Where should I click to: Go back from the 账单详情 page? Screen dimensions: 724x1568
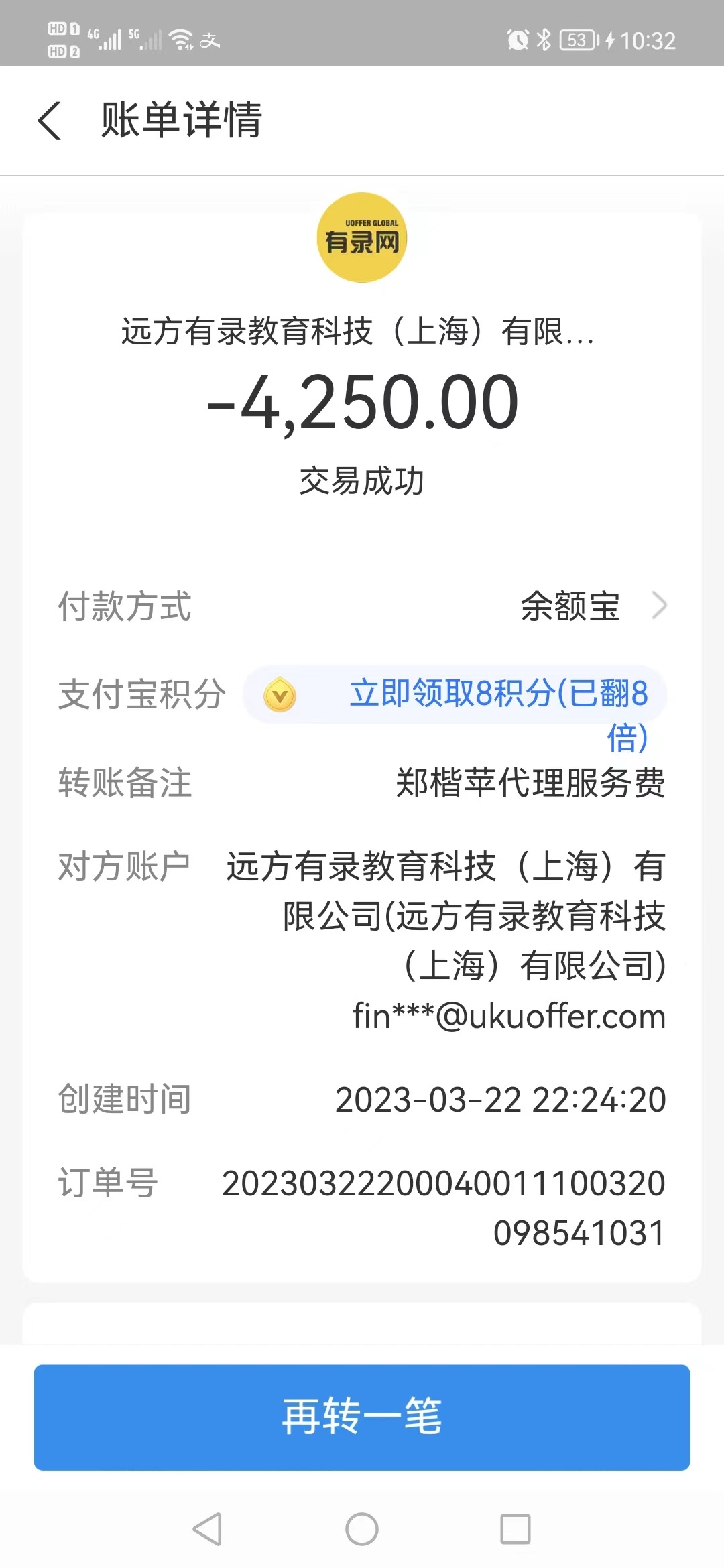click(50, 121)
